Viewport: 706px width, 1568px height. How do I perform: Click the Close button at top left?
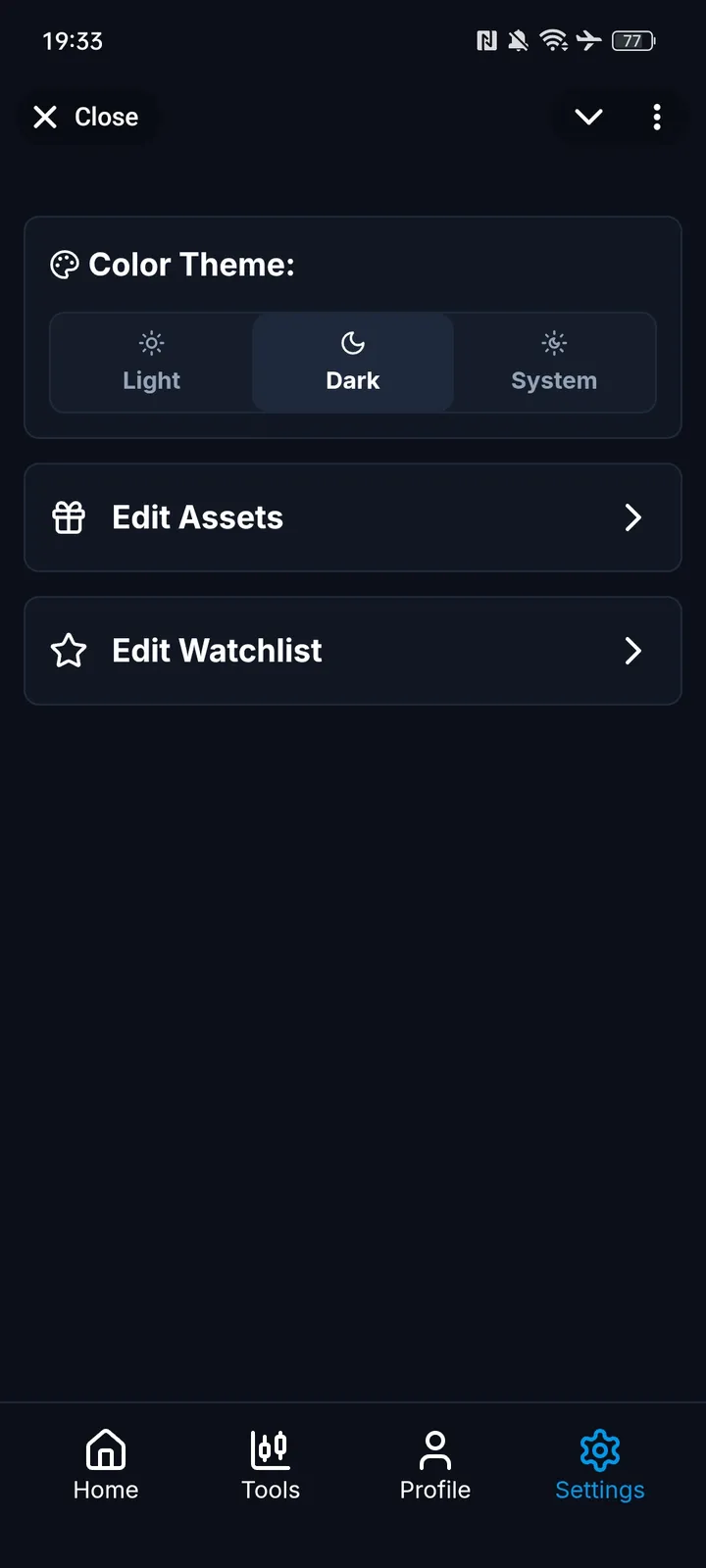[x=87, y=117]
